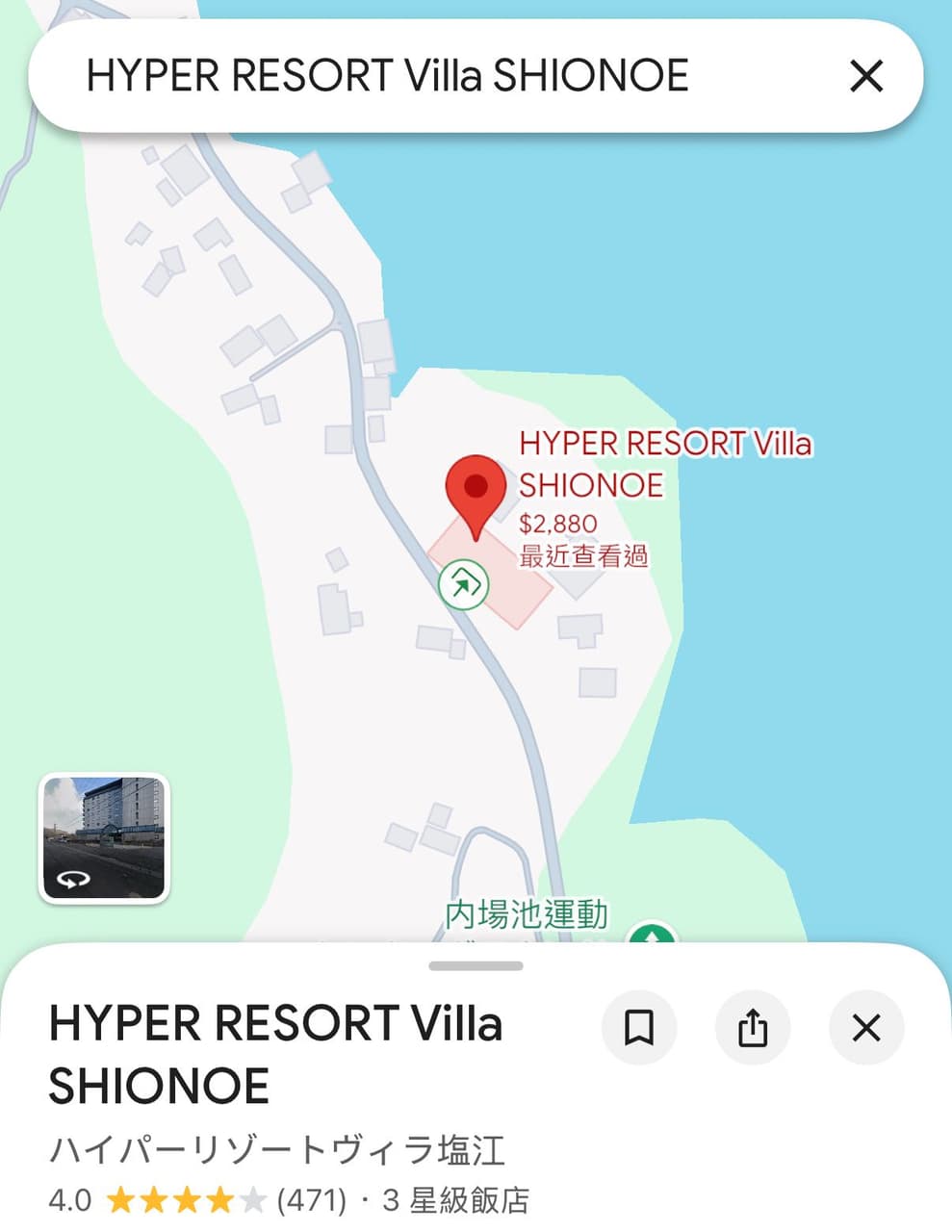Image resolution: width=952 pixels, height=1232 pixels.
Task: Save the place with the bookmark icon
Action: click(639, 1027)
